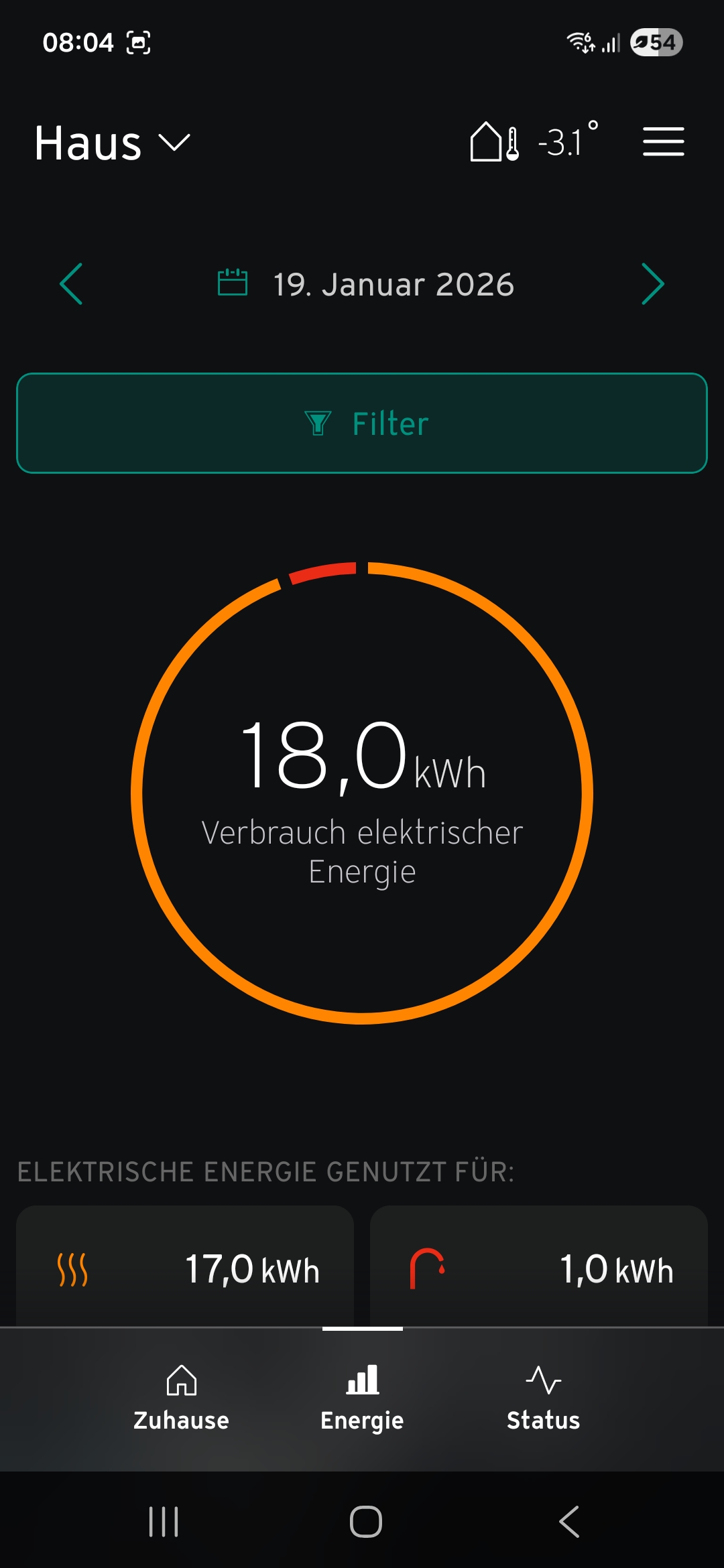Switch to the Status tab

[543, 1398]
